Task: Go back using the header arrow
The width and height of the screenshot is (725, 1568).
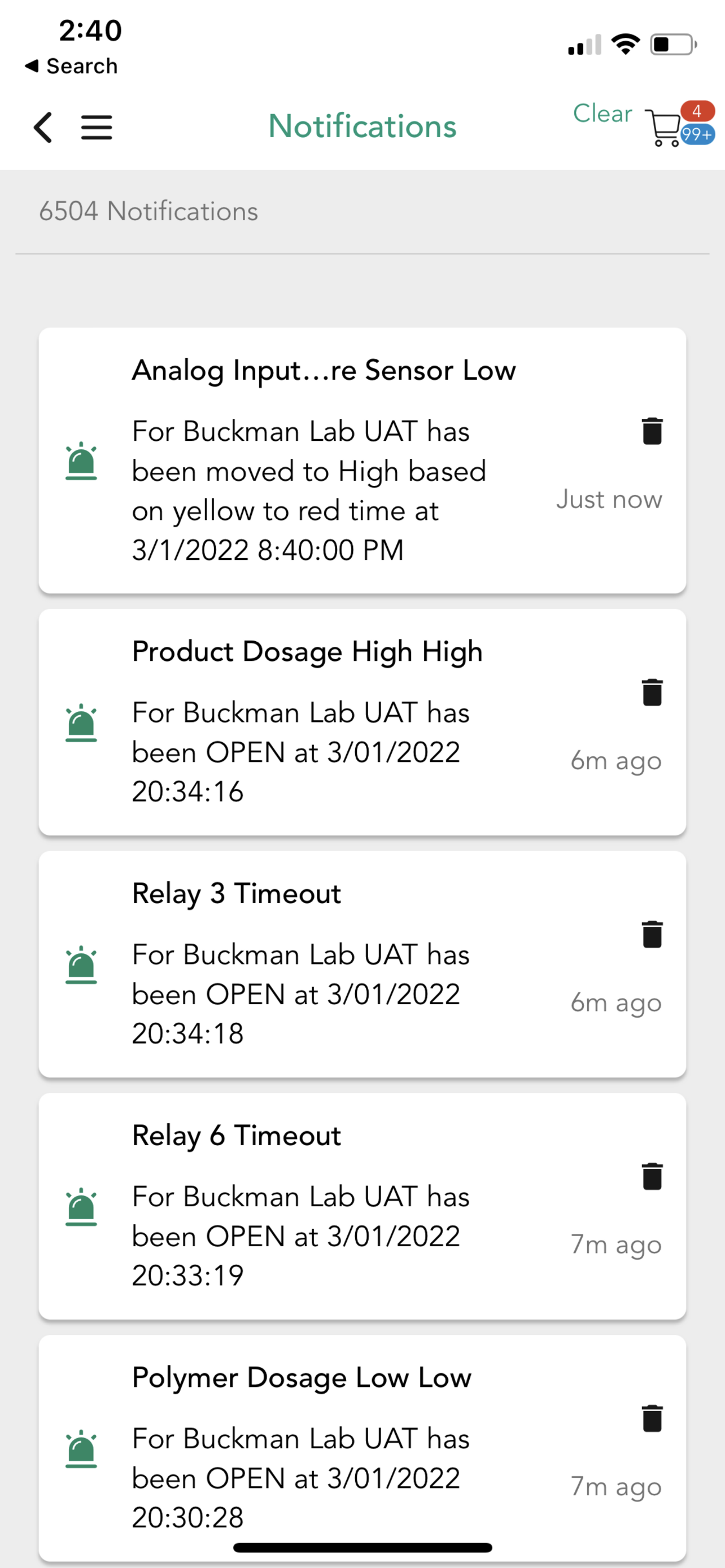Action: tap(42, 127)
